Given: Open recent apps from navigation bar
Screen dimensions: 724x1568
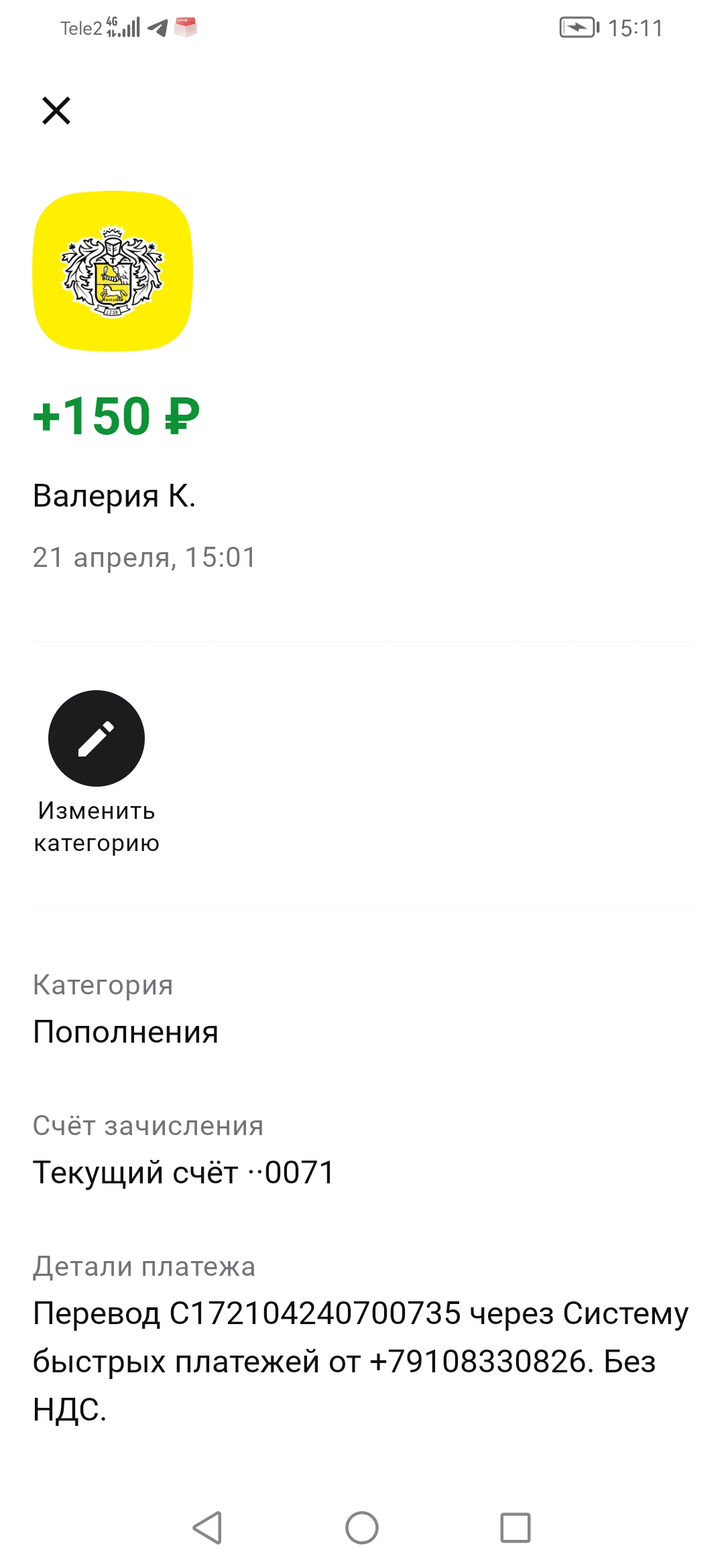Looking at the screenshot, I should click(x=516, y=1528).
